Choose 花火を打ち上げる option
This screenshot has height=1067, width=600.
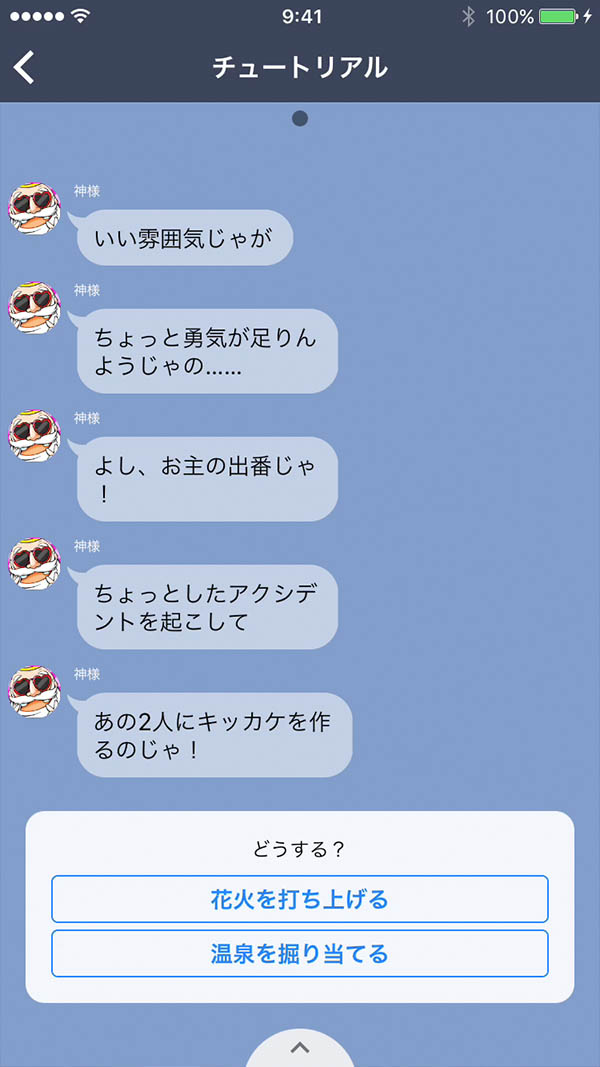click(300, 899)
